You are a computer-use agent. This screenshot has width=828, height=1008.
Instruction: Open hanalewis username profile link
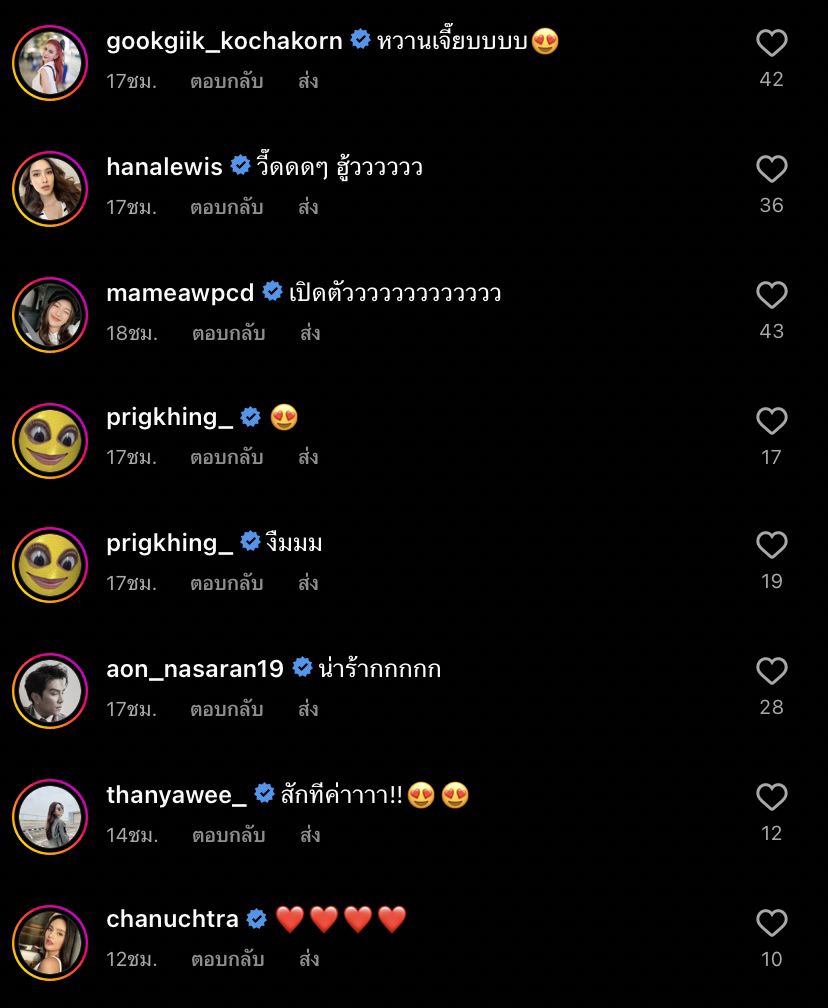(164, 167)
